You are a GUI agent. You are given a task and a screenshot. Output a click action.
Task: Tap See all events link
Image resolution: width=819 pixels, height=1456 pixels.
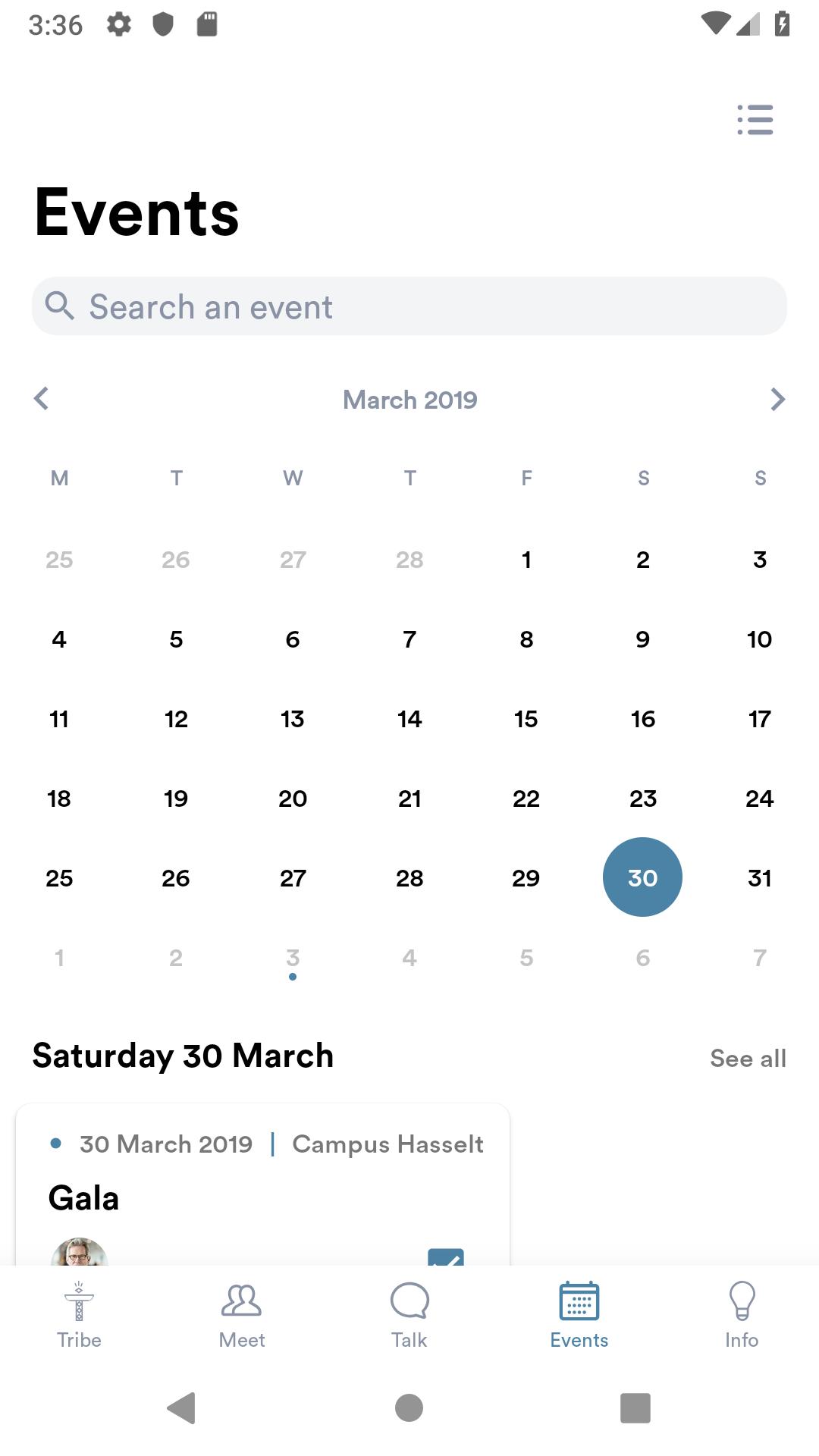[748, 1058]
